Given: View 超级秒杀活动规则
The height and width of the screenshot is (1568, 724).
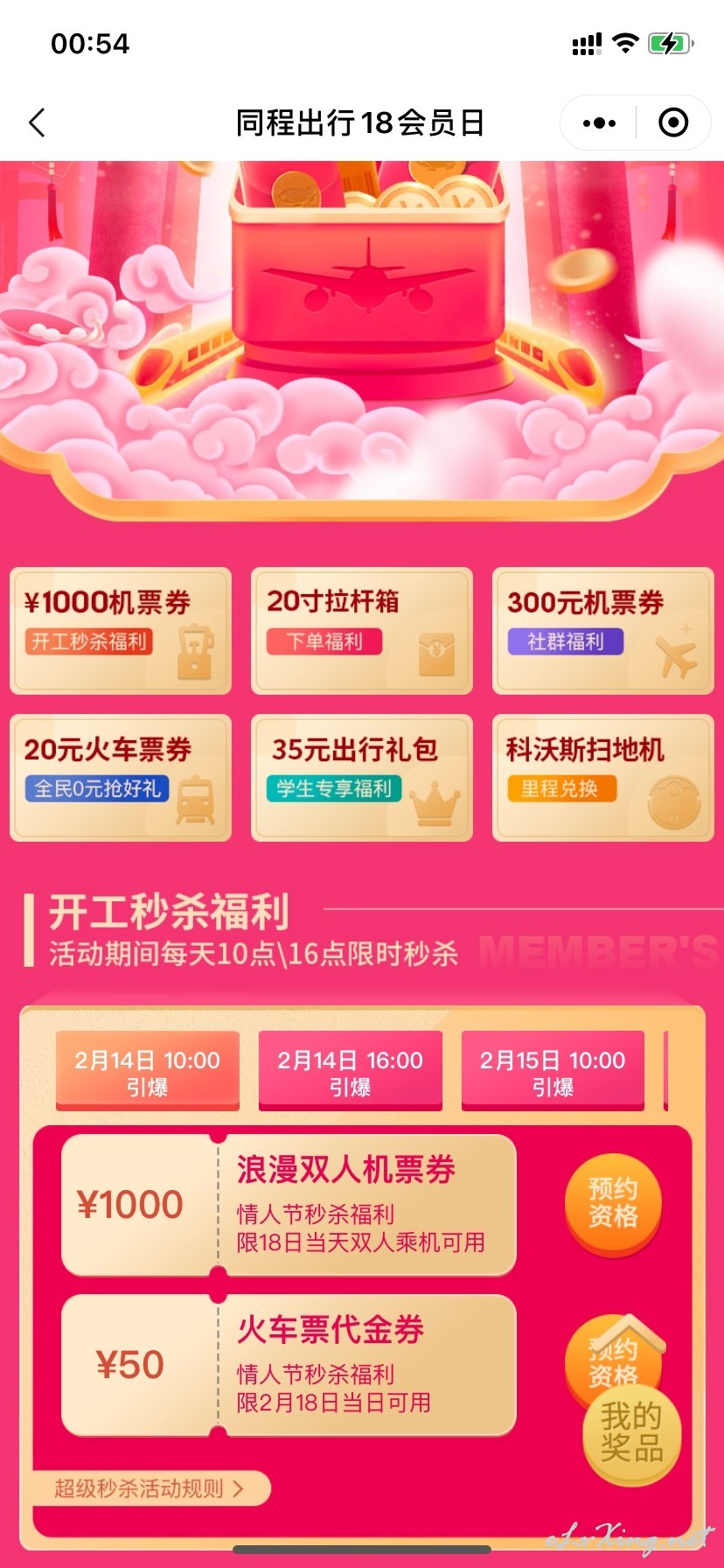Looking at the screenshot, I should coord(149,1488).
